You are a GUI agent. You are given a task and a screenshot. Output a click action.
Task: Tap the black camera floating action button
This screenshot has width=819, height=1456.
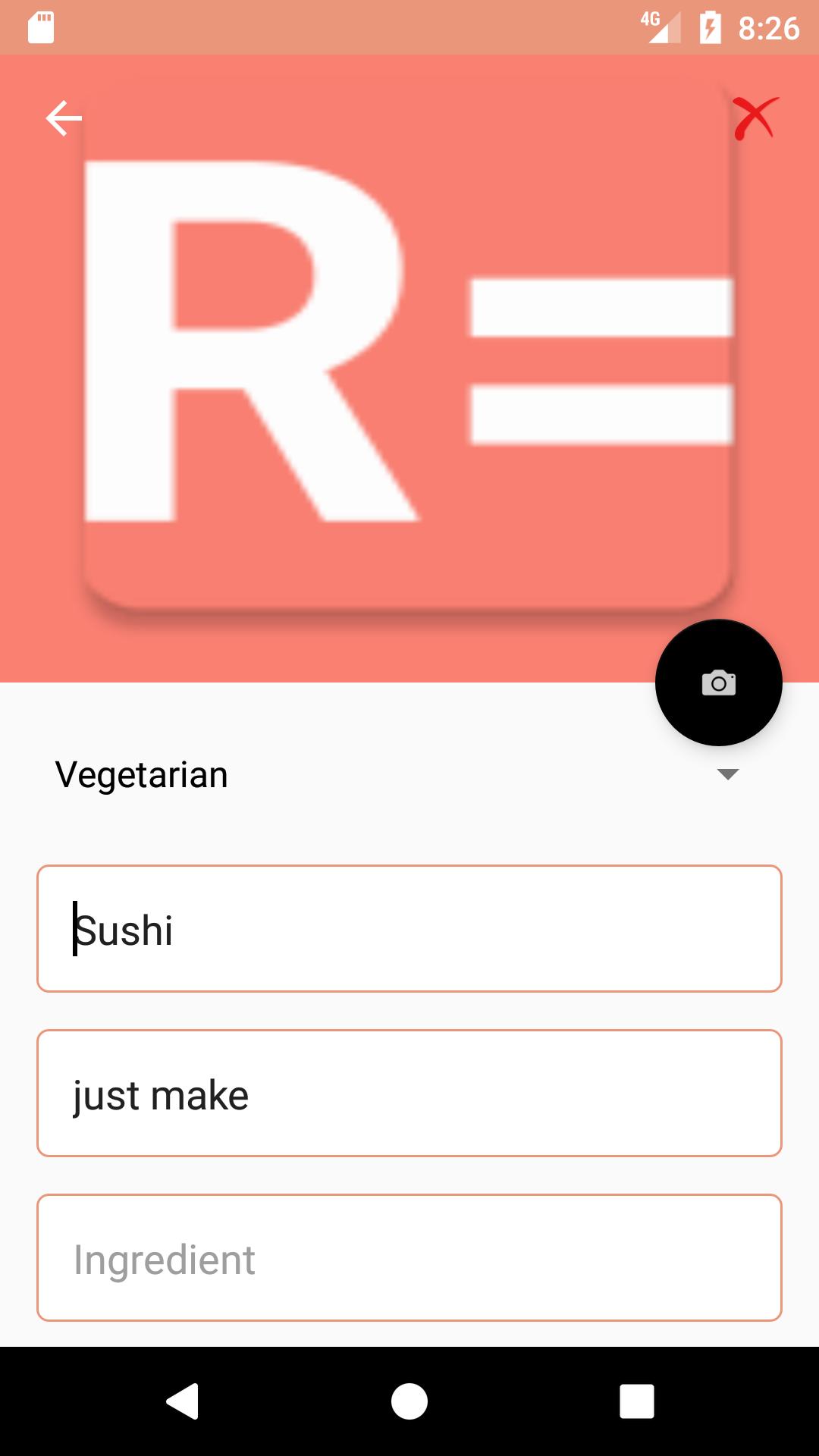[718, 682]
